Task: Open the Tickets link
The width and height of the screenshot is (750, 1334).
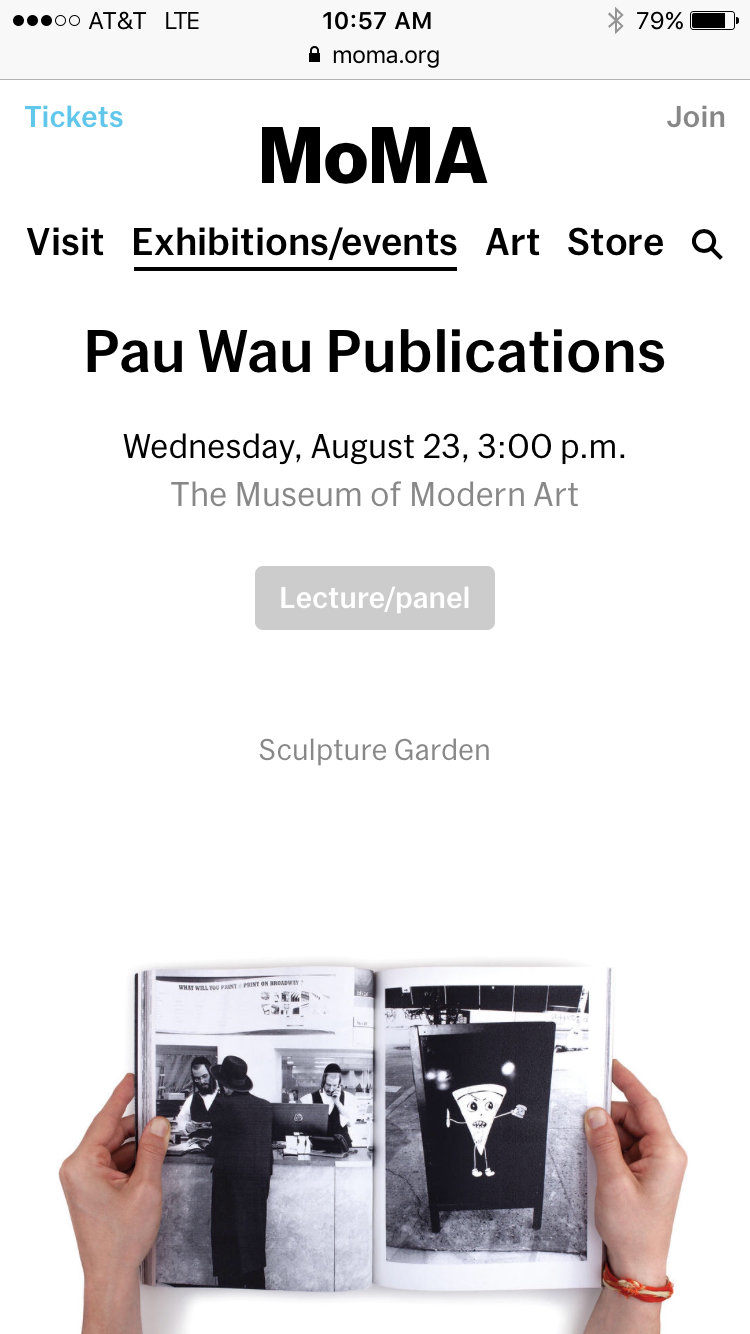Action: coord(74,117)
